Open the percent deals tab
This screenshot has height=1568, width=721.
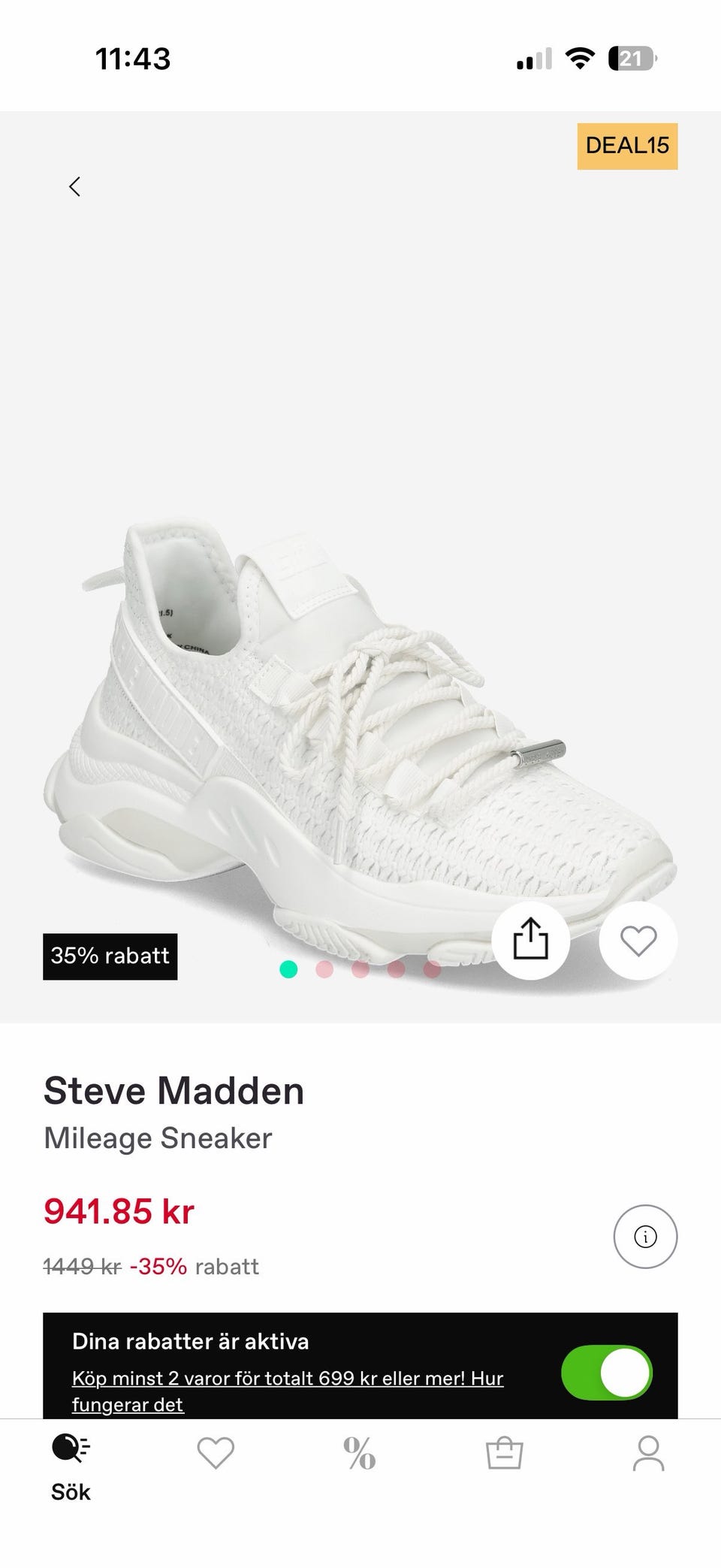(359, 1453)
